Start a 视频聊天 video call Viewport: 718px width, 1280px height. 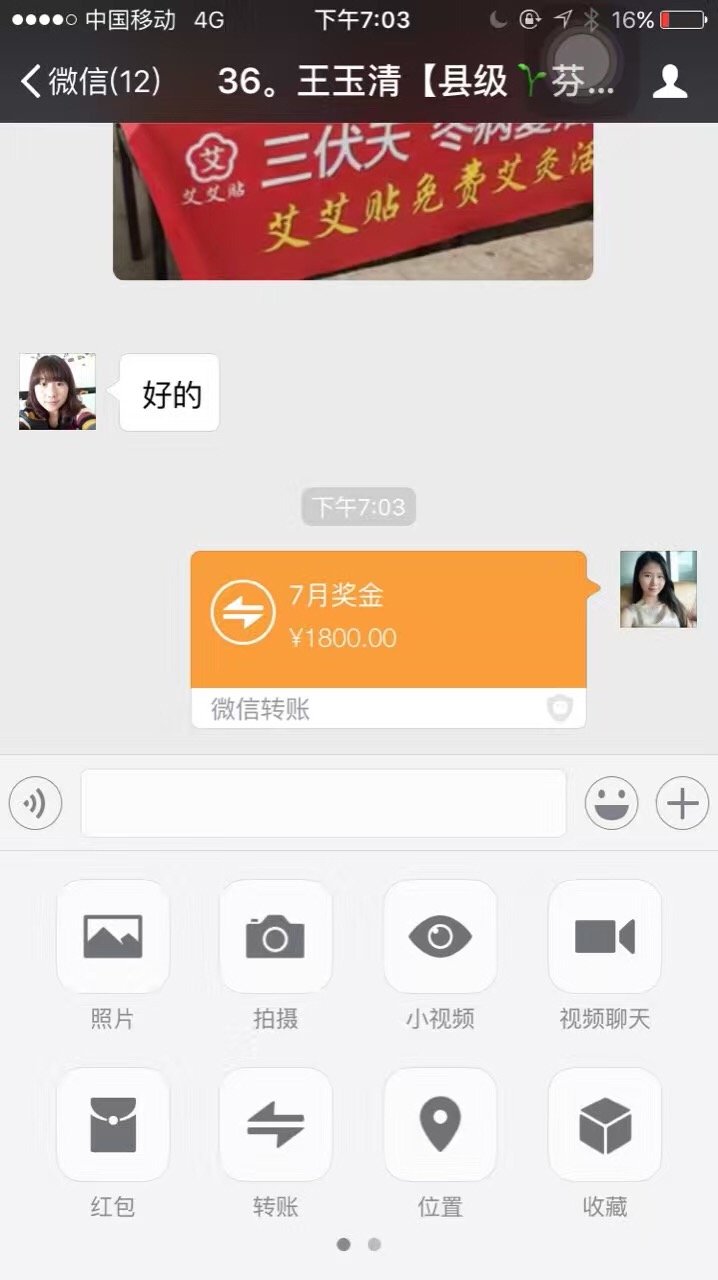pyautogui.click(x=604, y=937)
